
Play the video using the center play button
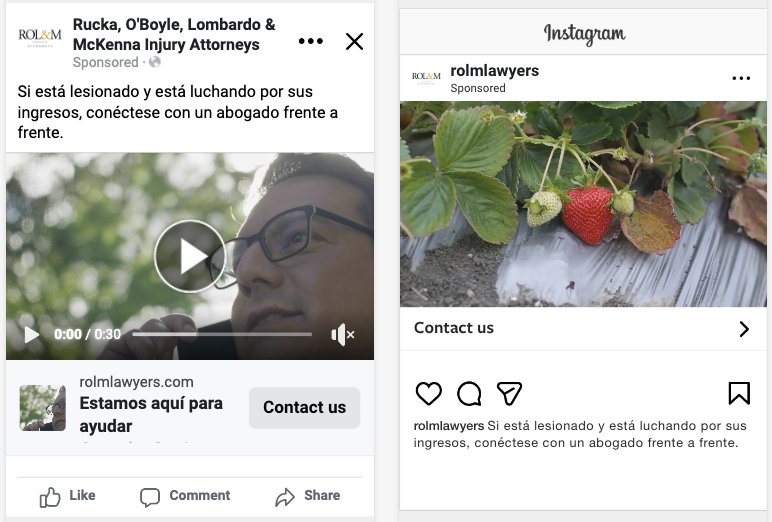(190, 256)
